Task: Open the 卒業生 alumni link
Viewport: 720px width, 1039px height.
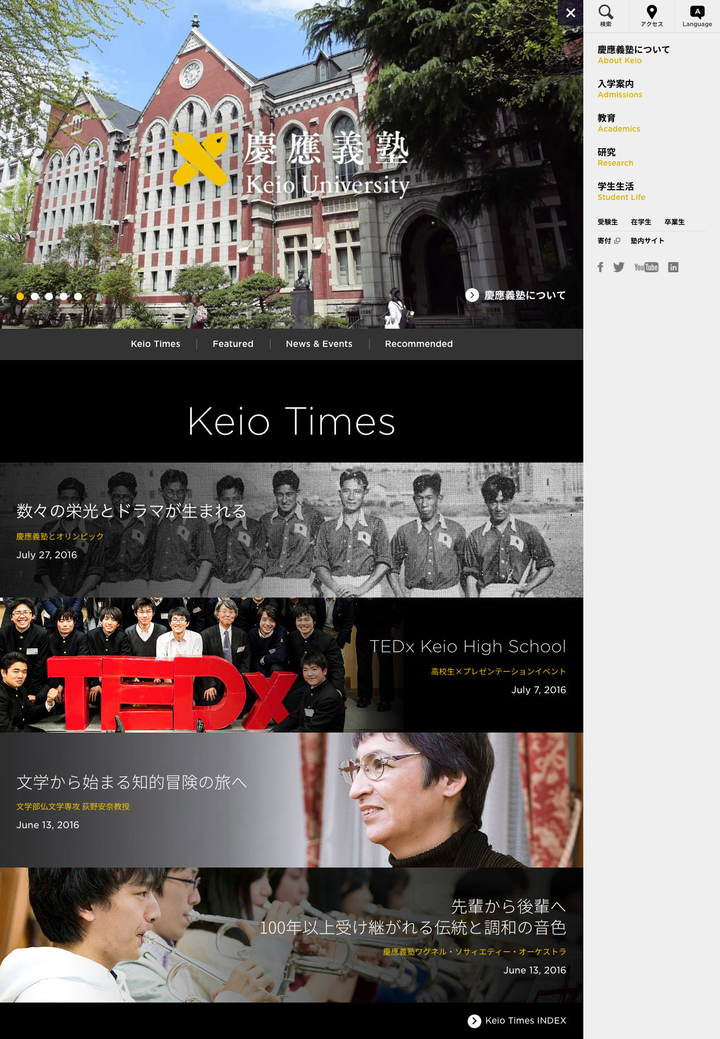Action: click(x=674, y=222)
